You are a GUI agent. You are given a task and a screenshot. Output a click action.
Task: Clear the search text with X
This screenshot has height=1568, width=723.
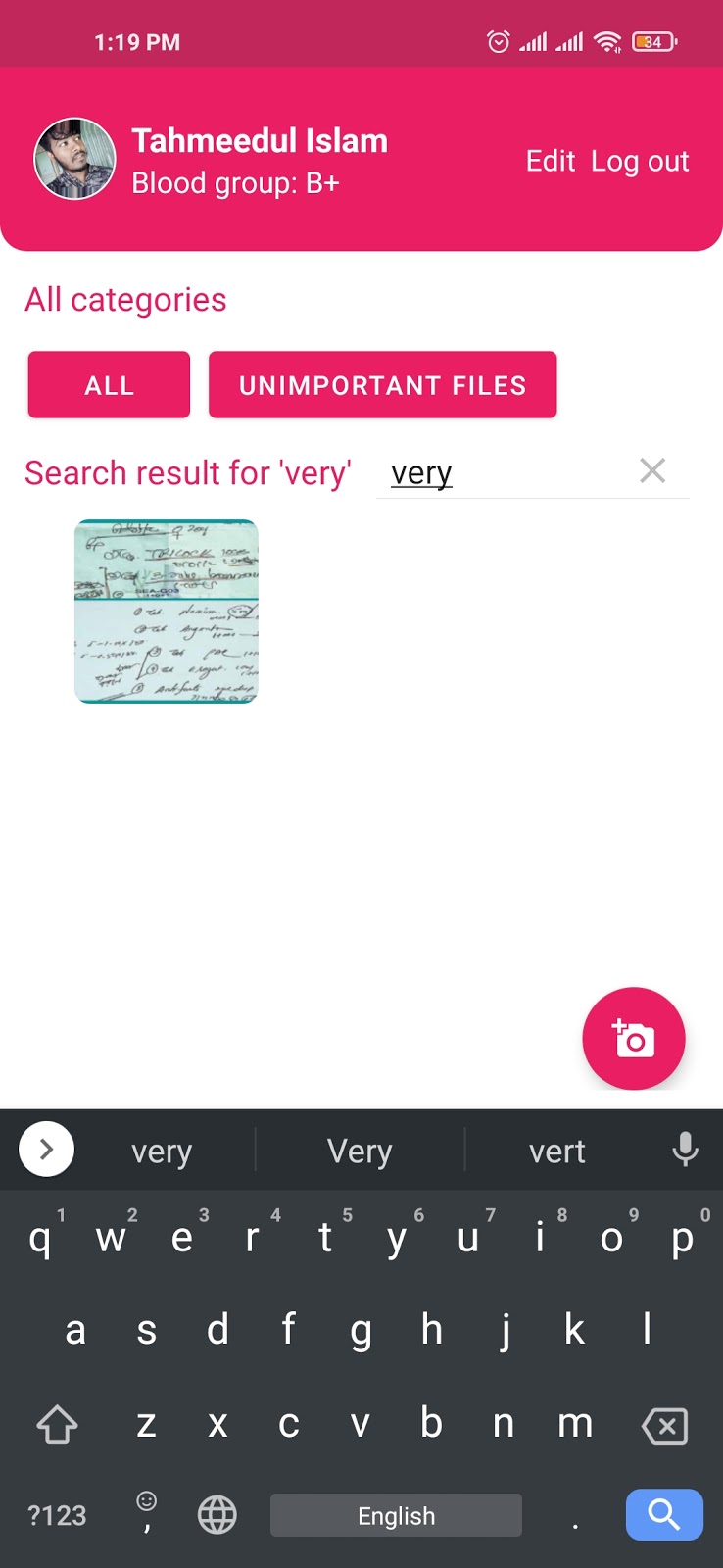pyautogui.click(x=652, y=471)
